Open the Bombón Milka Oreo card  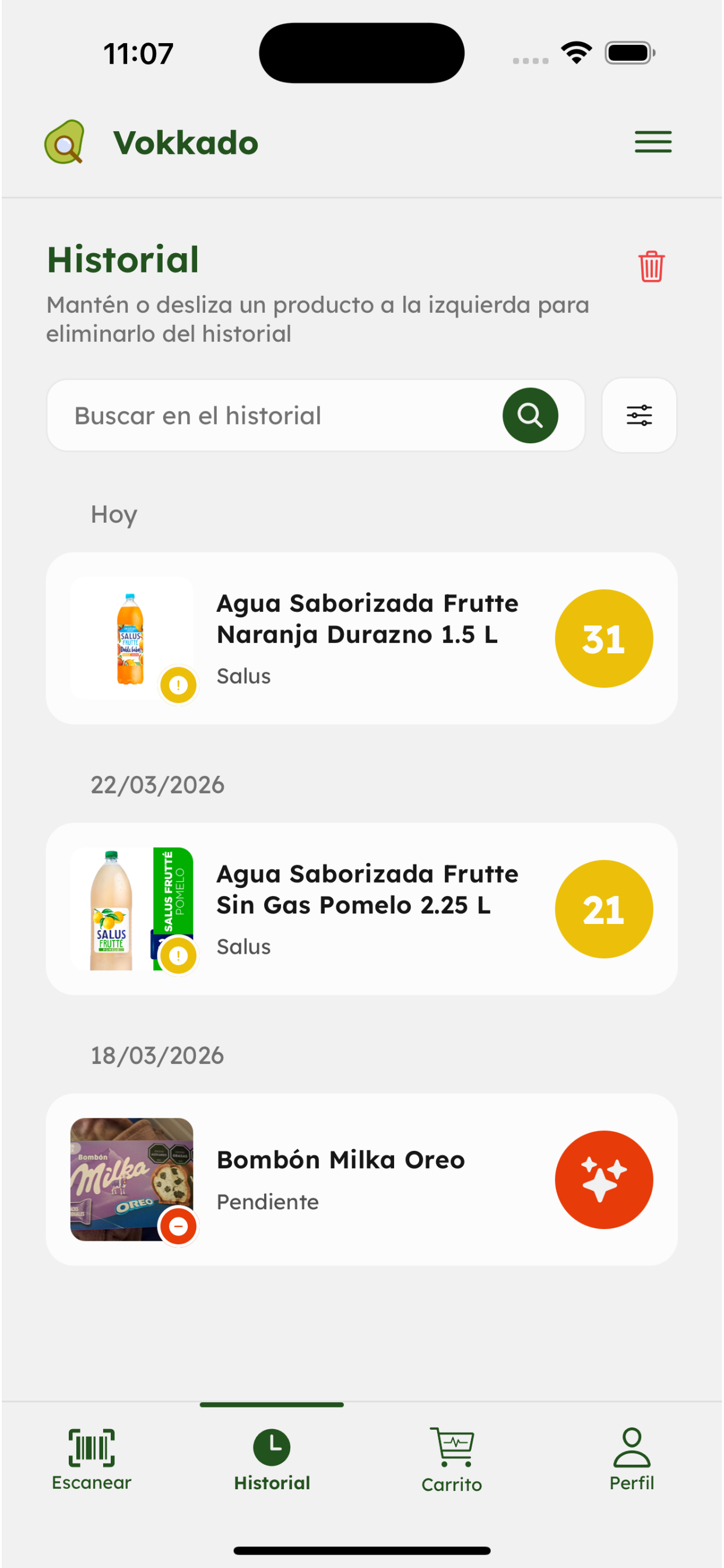[x=361, y=1179]
